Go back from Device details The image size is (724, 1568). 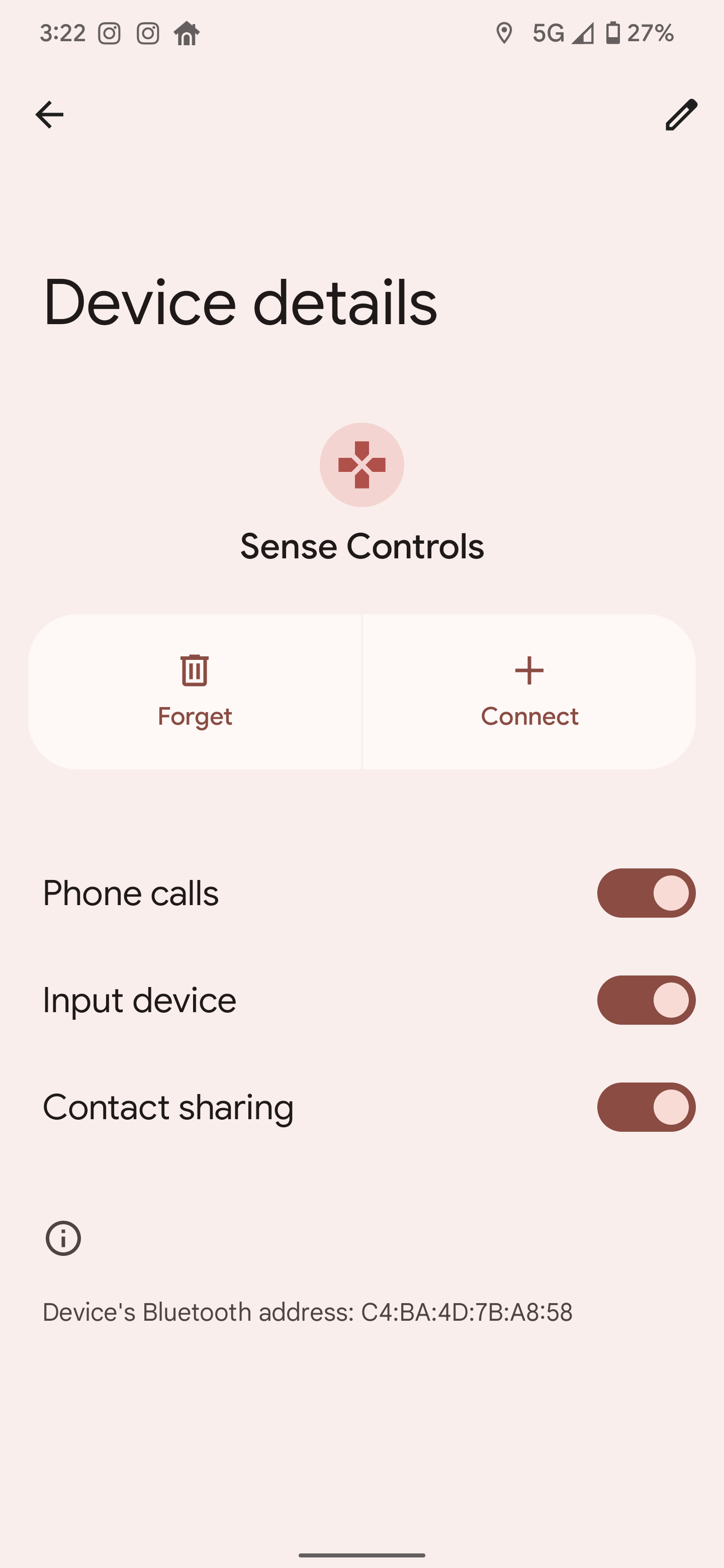[x=49, y=115]
